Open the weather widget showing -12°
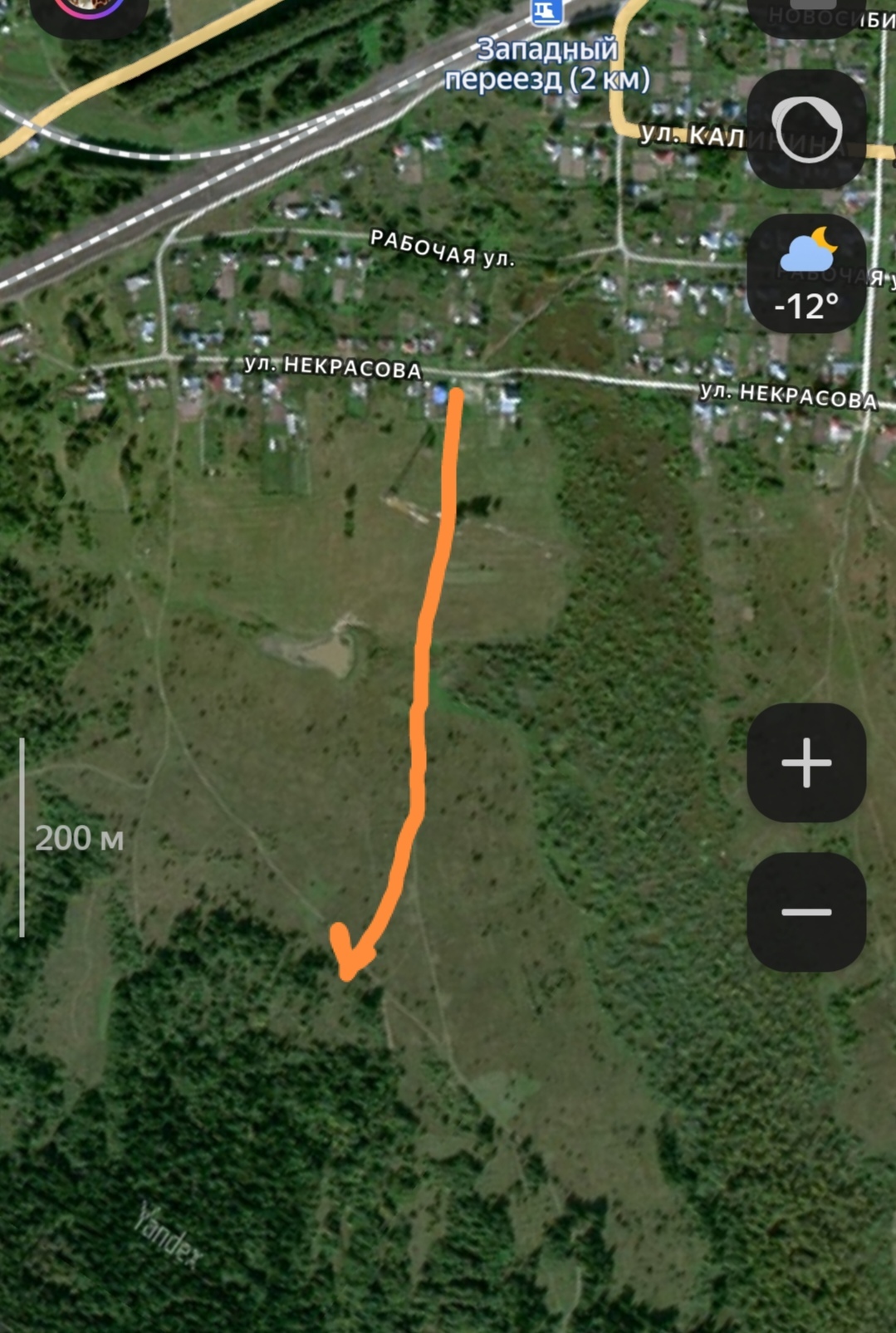The width and height of the screenshot is (896, 1333). pos(806,274)
